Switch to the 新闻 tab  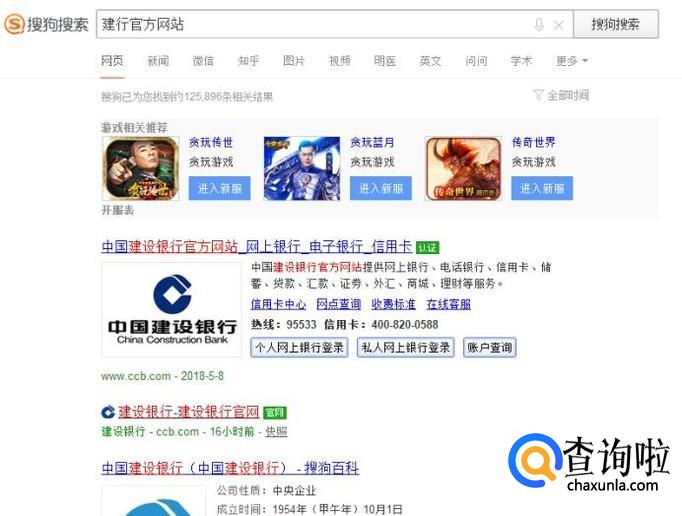[x=158, y=61]
